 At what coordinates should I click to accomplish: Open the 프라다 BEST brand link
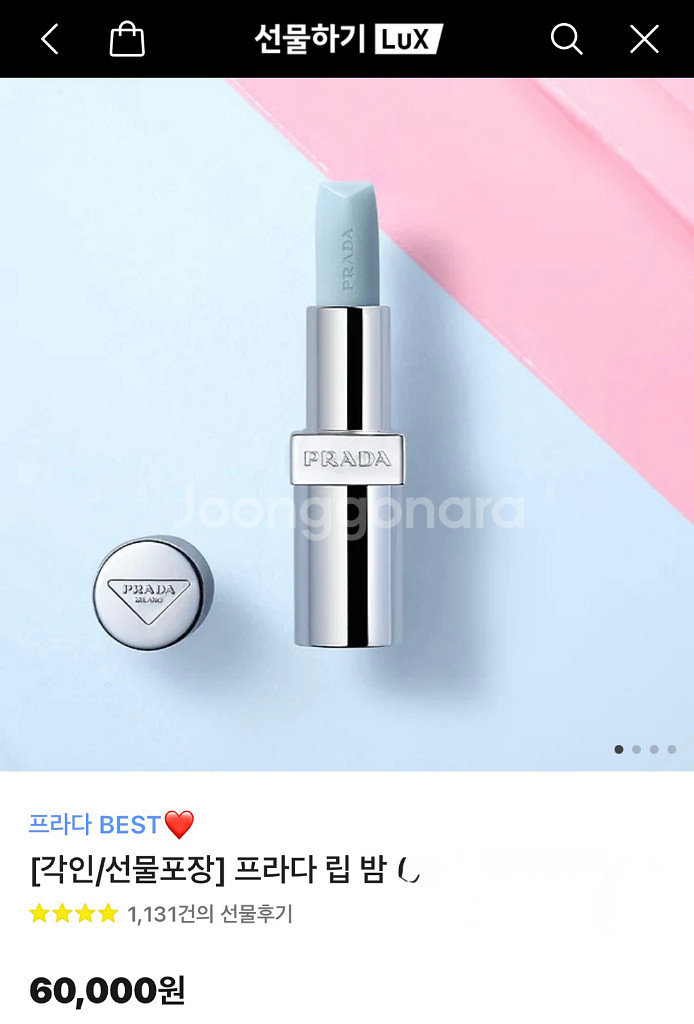tap(110, 825)
